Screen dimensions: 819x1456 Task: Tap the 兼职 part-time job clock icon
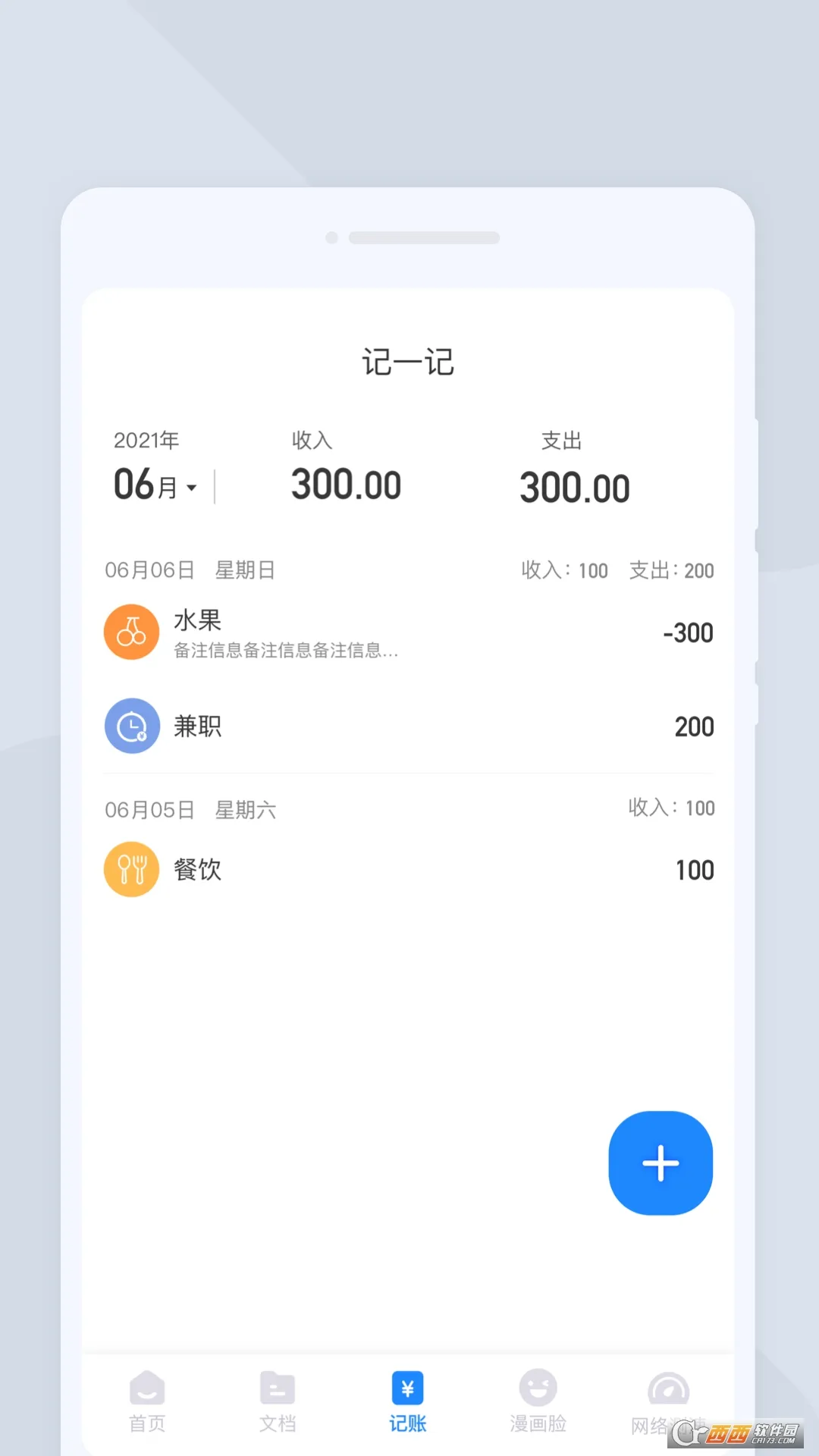131,726
